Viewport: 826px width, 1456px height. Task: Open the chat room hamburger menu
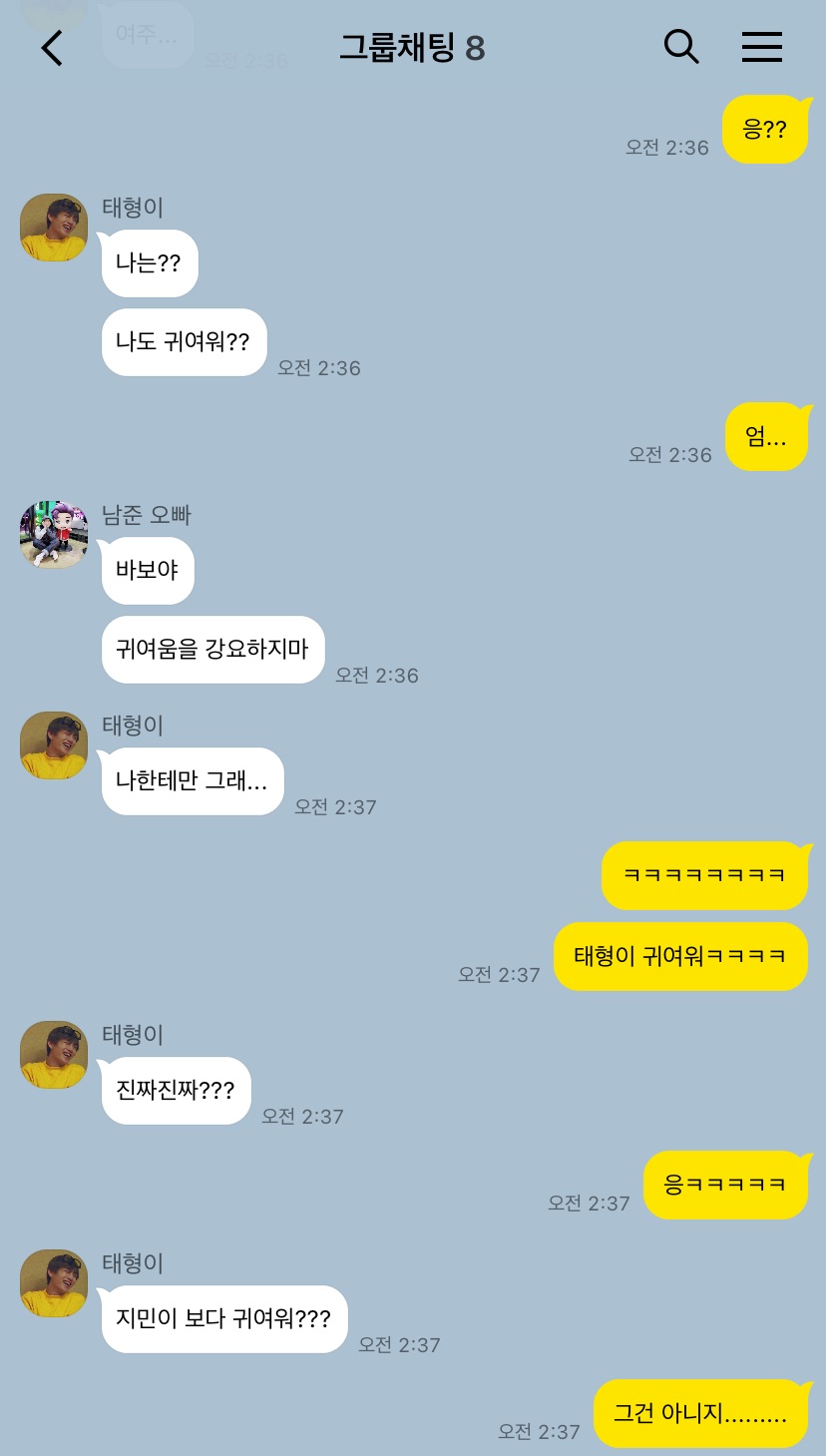click(762, 47)
